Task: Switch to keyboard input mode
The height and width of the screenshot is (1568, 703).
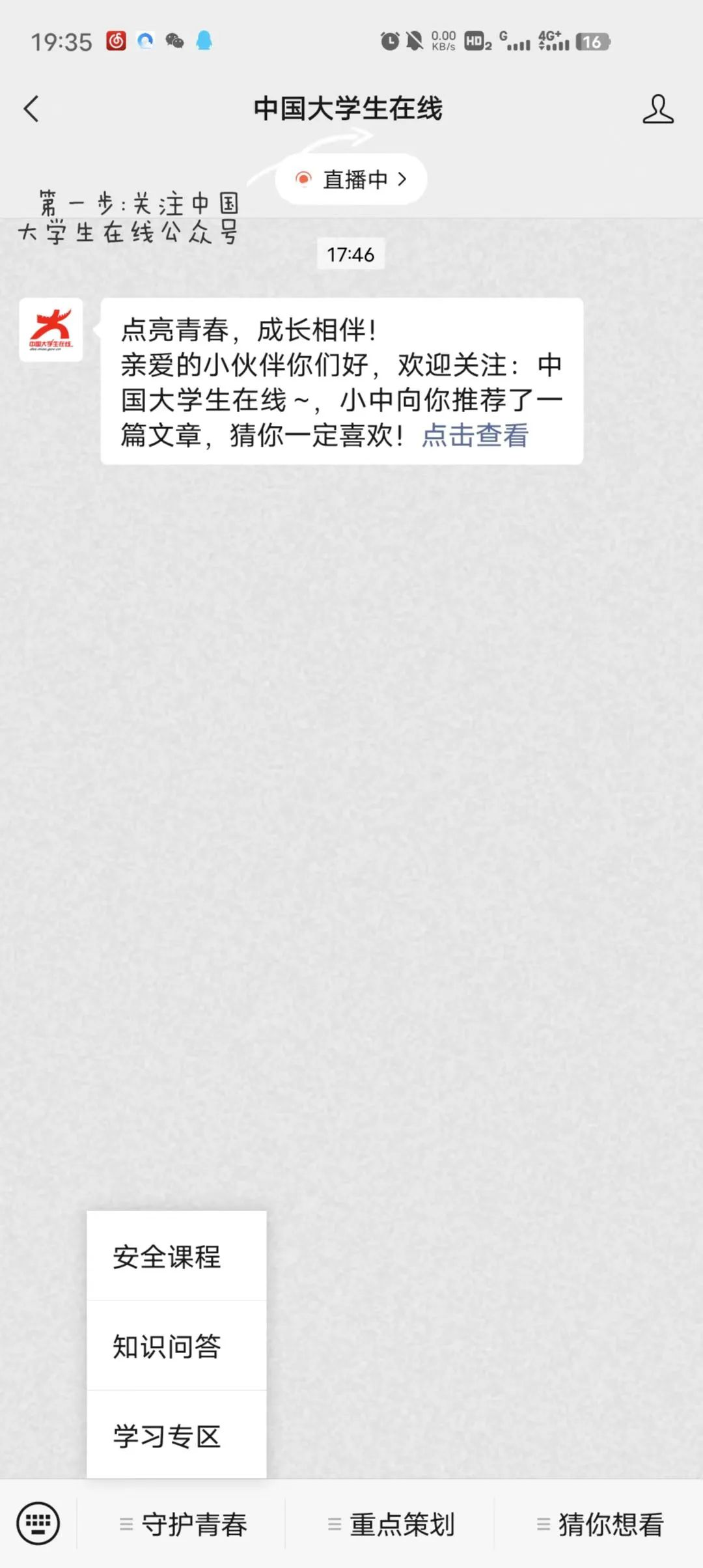Action: click(38, 1524)
